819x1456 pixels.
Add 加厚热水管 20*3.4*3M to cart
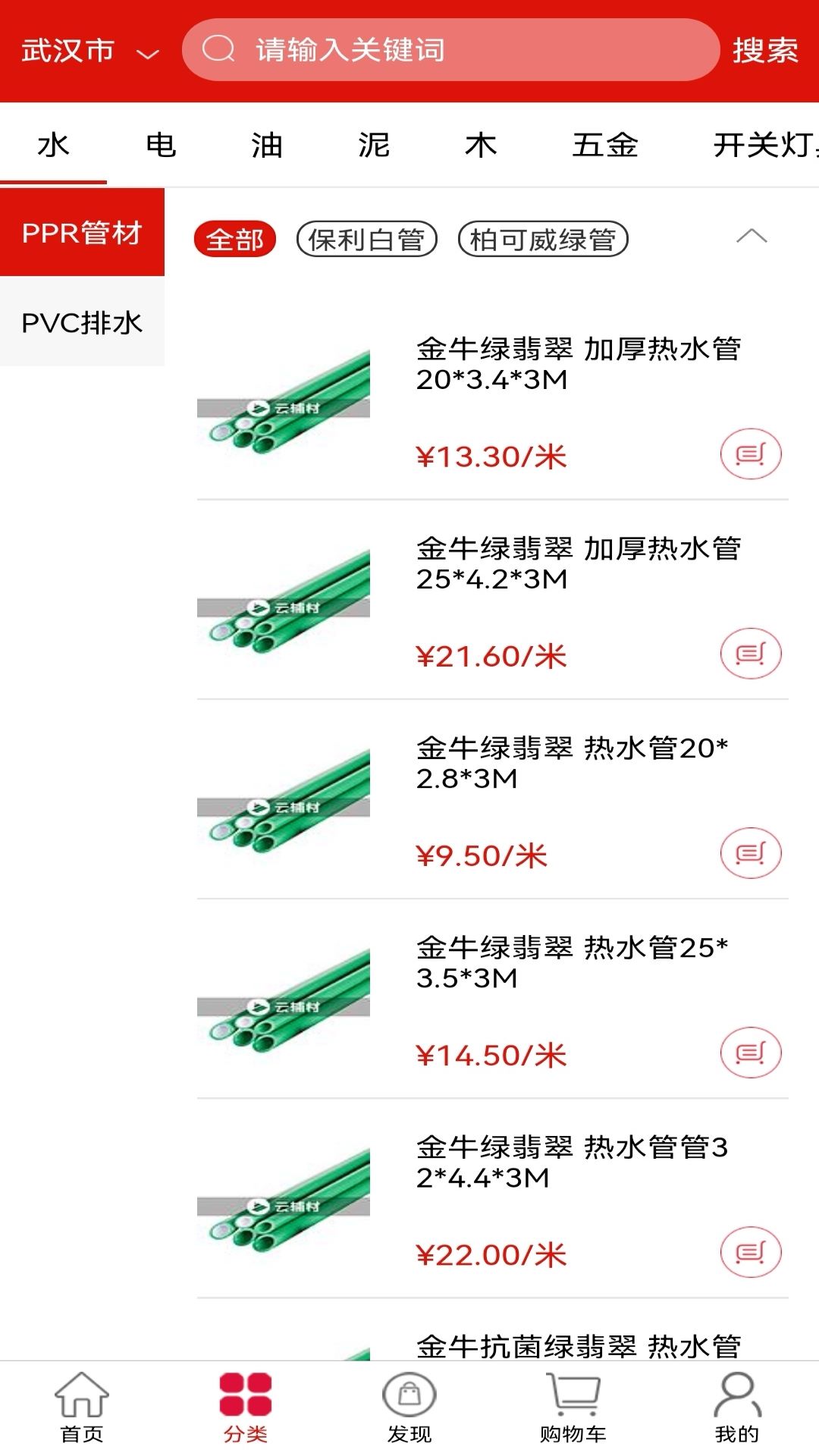click(750, 454)
